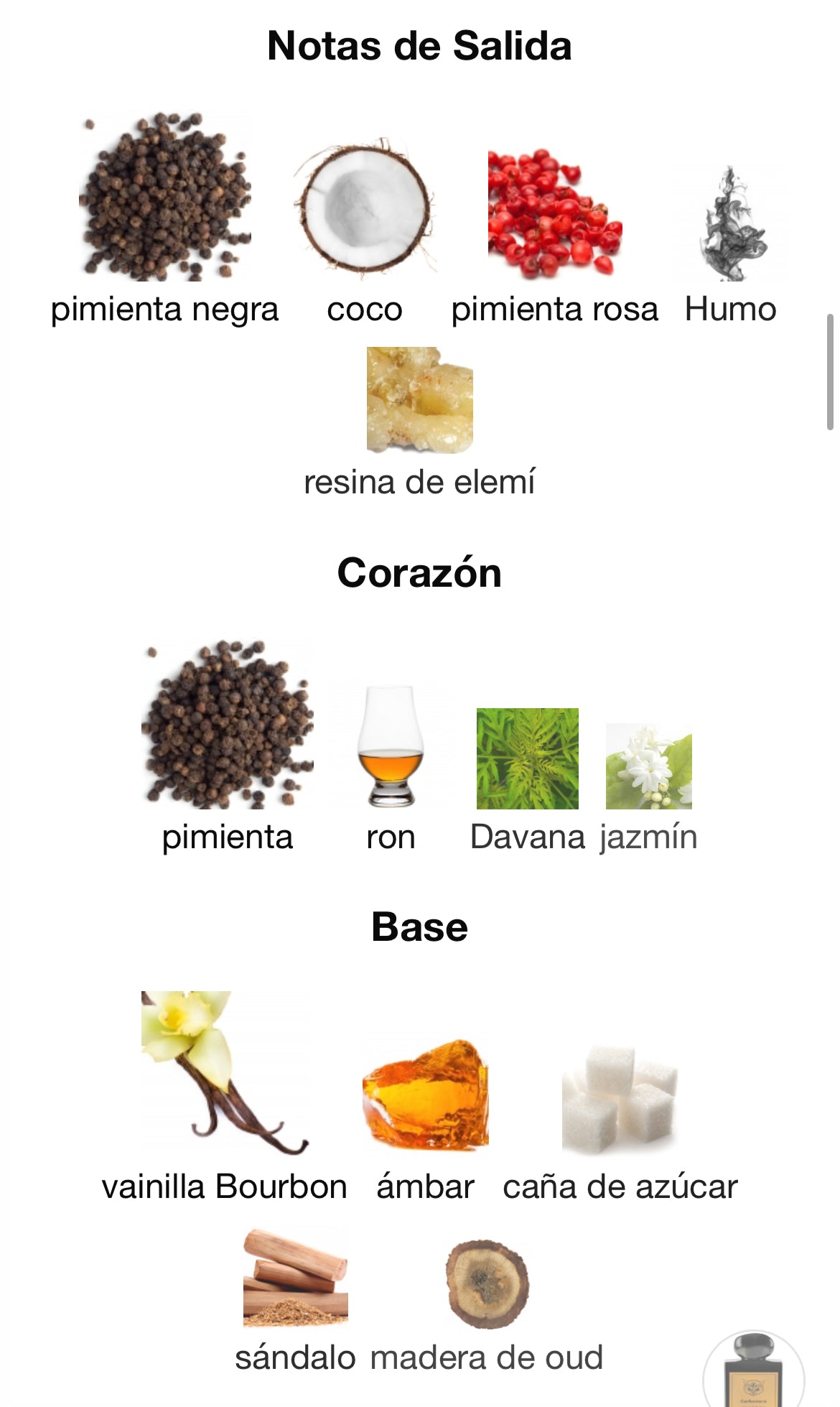View the caña de azúcar note
The width and height of the screenshot is (840, 1407).
(620, 1100)
